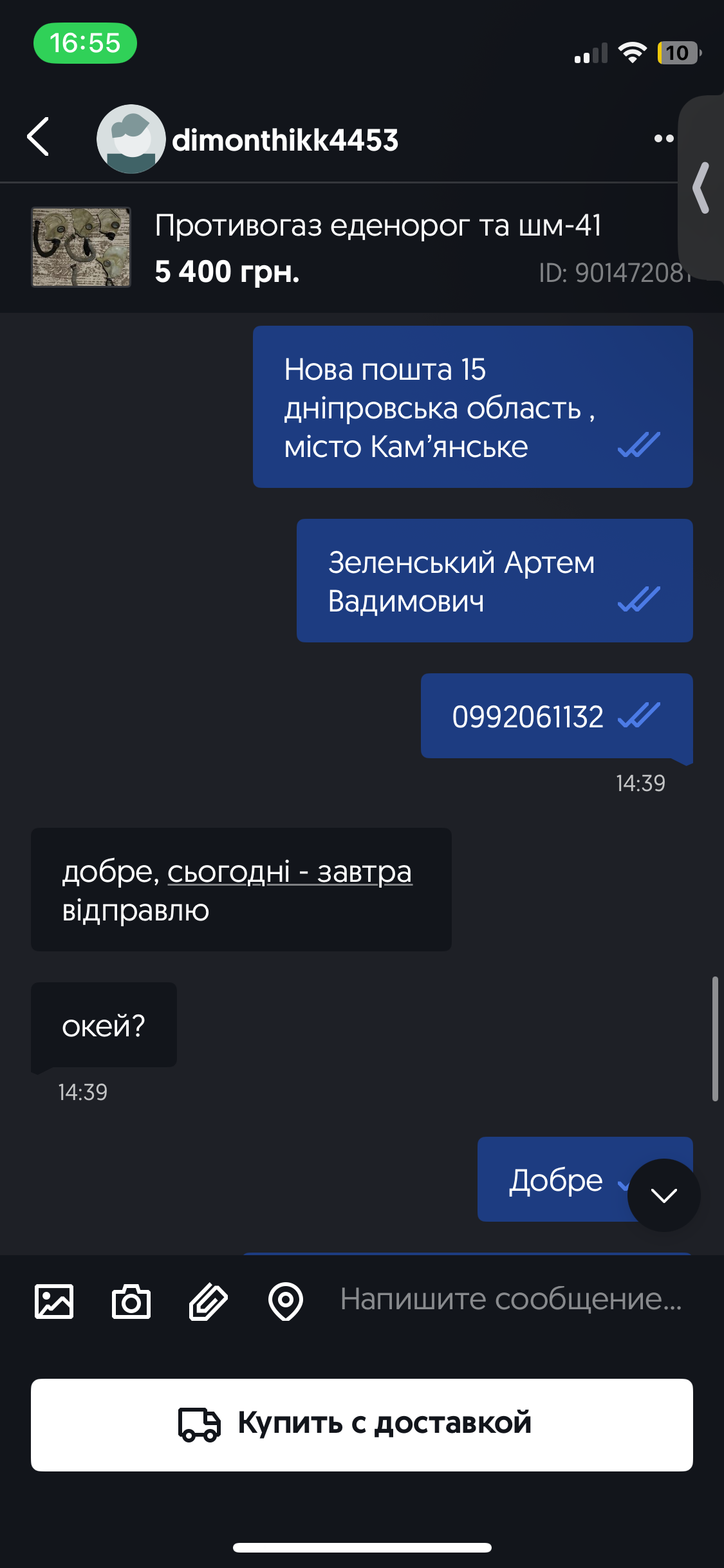Open the dimonthikk4453 profile avatar
Image resolution: width=724 pixels, height=1568 pixels.
[131, 139]
